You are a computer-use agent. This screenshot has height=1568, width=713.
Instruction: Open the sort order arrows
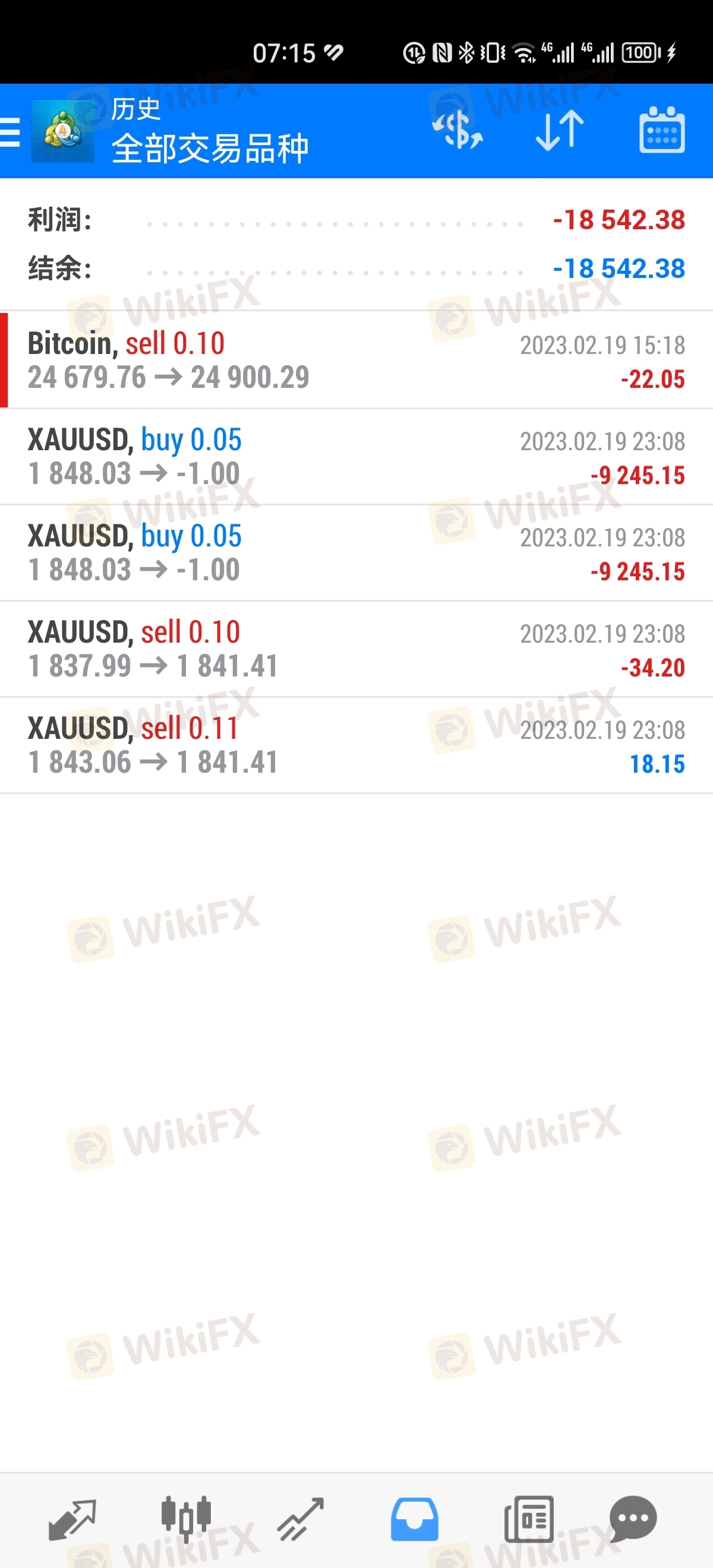coord(560,130)
